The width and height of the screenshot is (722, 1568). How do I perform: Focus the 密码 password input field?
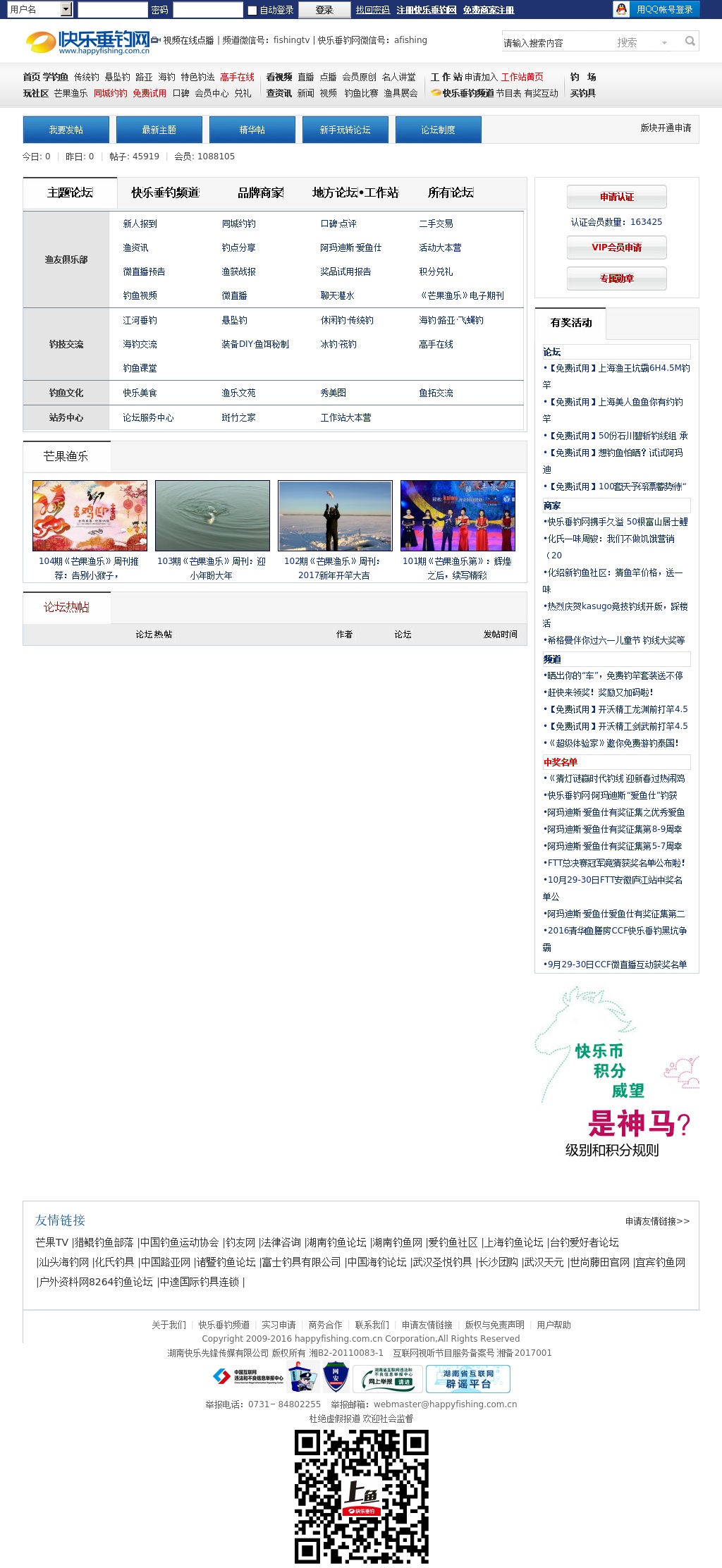click(x=207, y=10)
